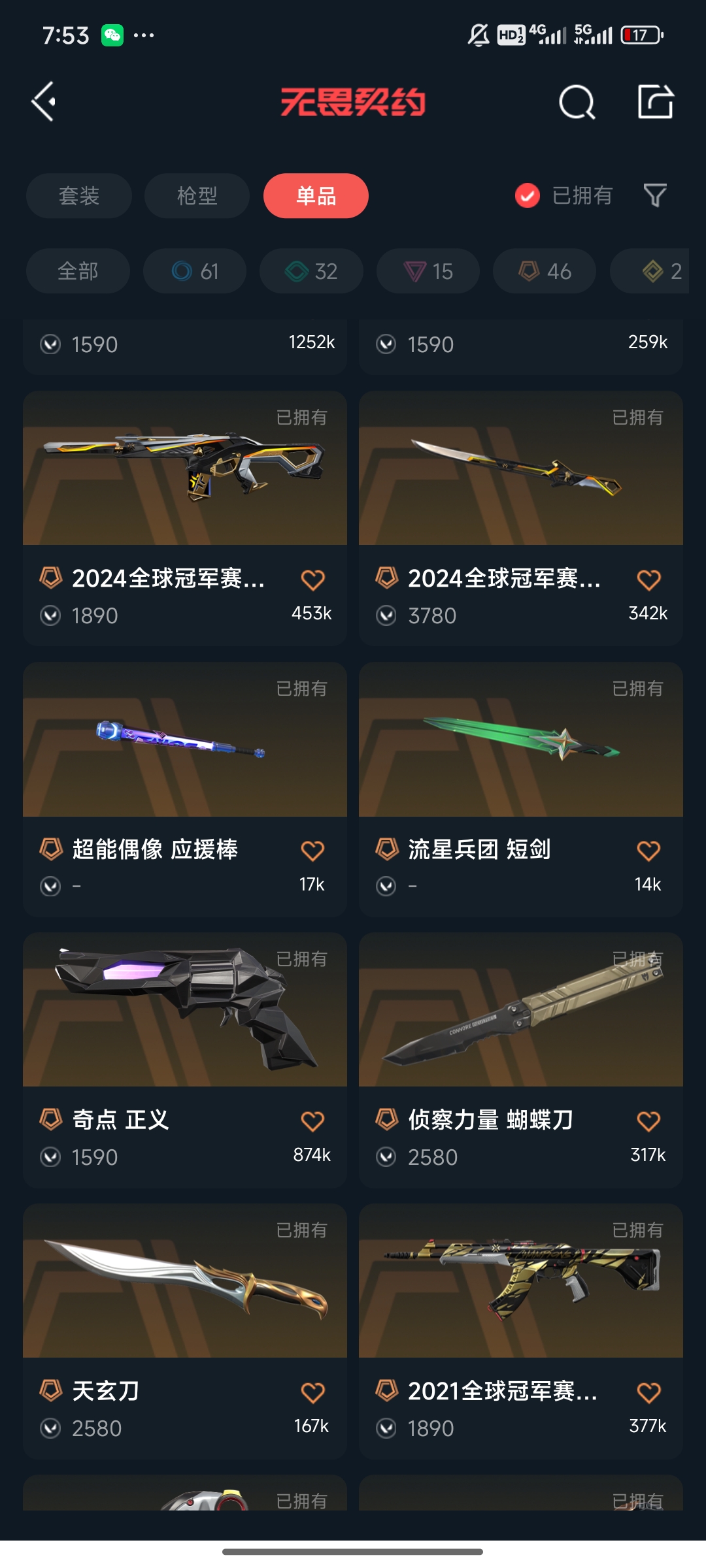The height and width of the screenshot is (1568, 706).
Task: Open the 流星兵团 短剑 skin card
Action: tap(521, 789)
